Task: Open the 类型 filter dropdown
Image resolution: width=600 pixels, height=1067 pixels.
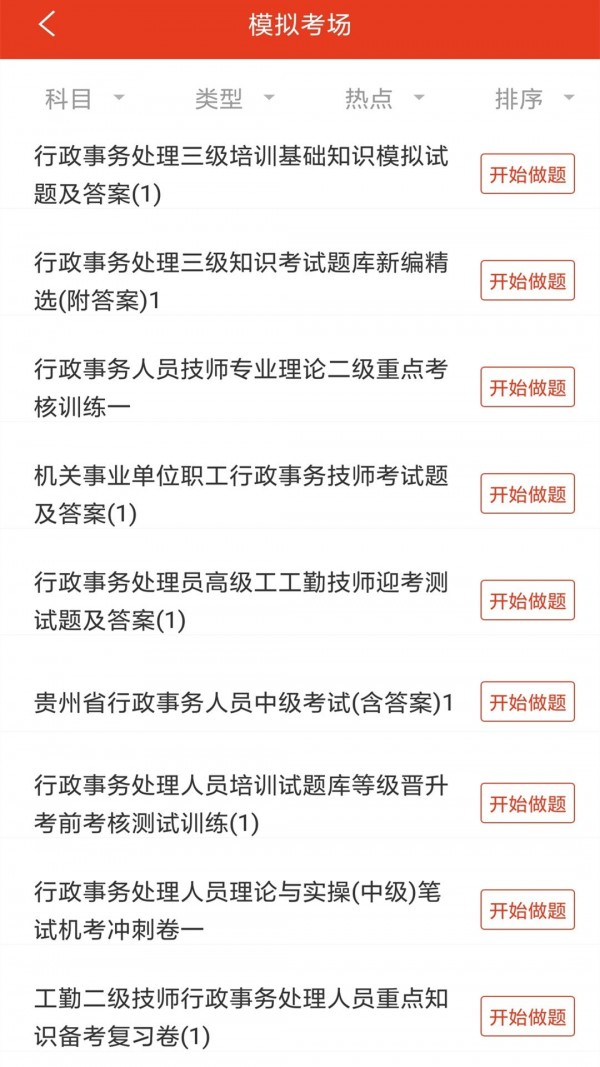Action: (x=234, y=98)
